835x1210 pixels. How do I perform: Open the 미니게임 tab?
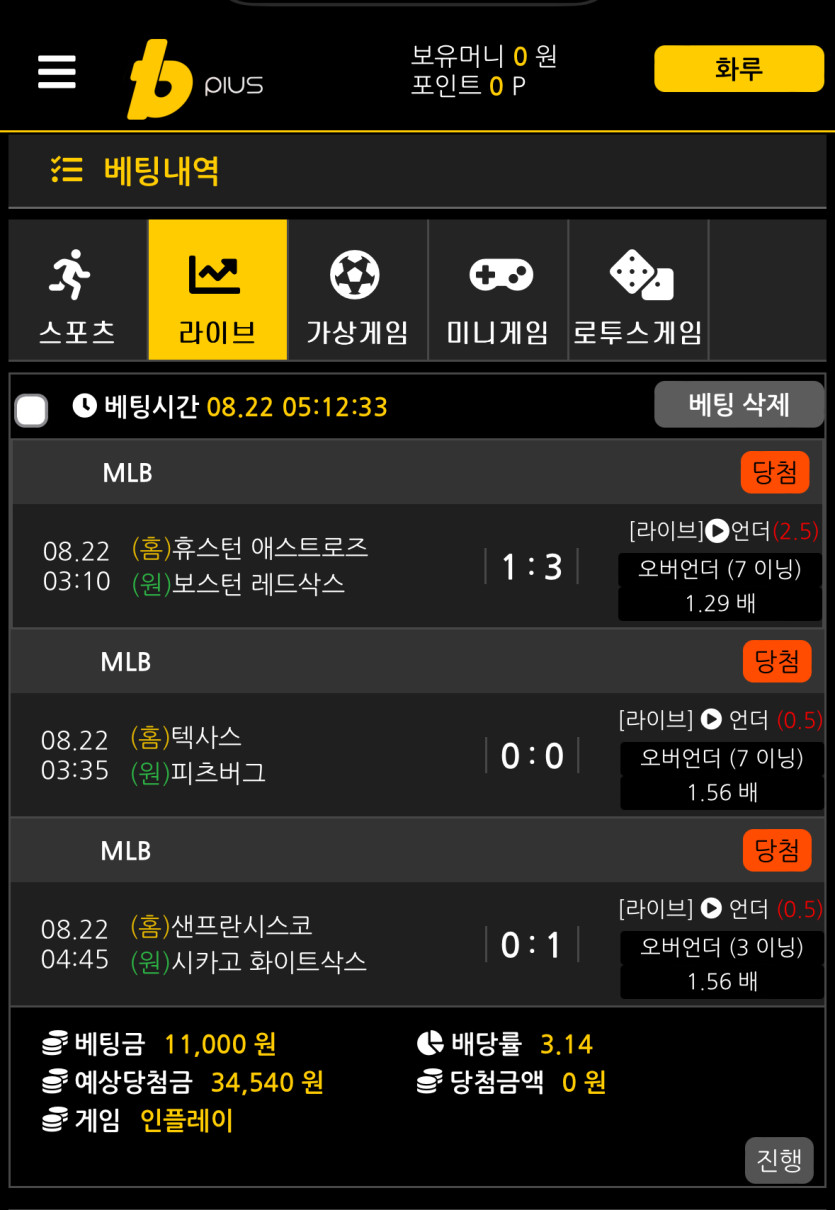pyautogui.click(x=498, y=291)
